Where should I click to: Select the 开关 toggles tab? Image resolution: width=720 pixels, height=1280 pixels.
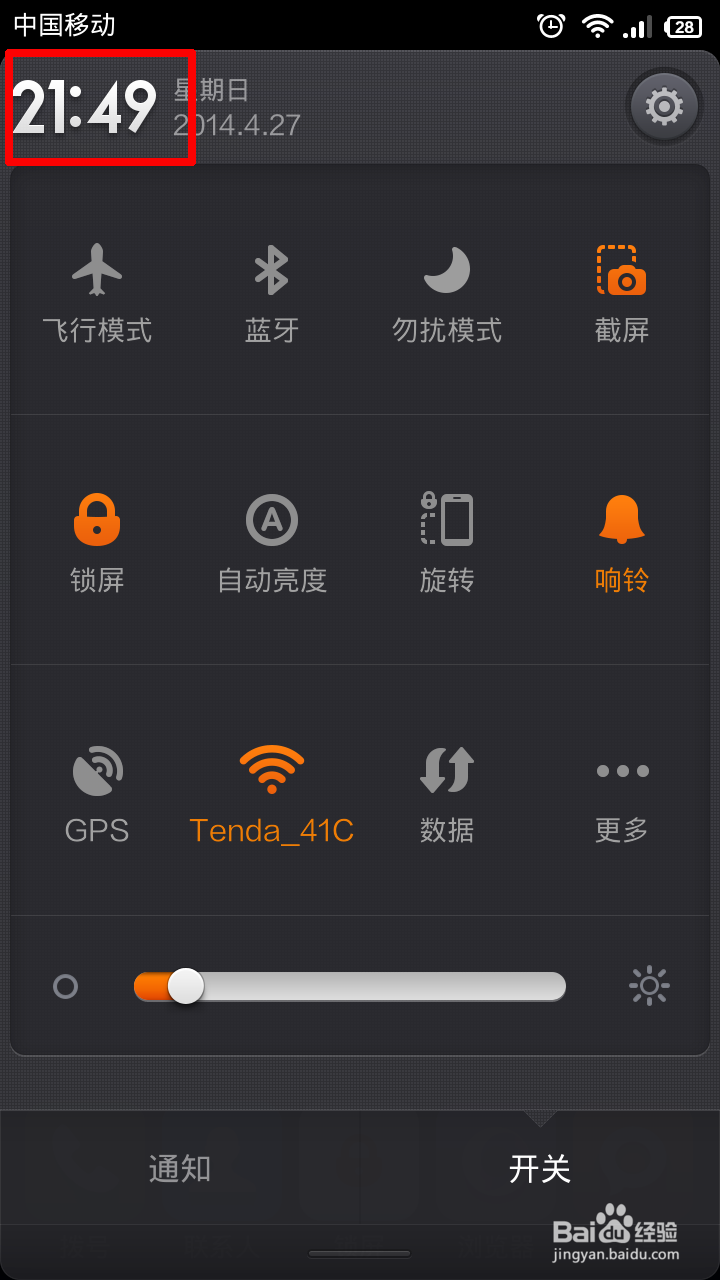tap(540, 1168)
